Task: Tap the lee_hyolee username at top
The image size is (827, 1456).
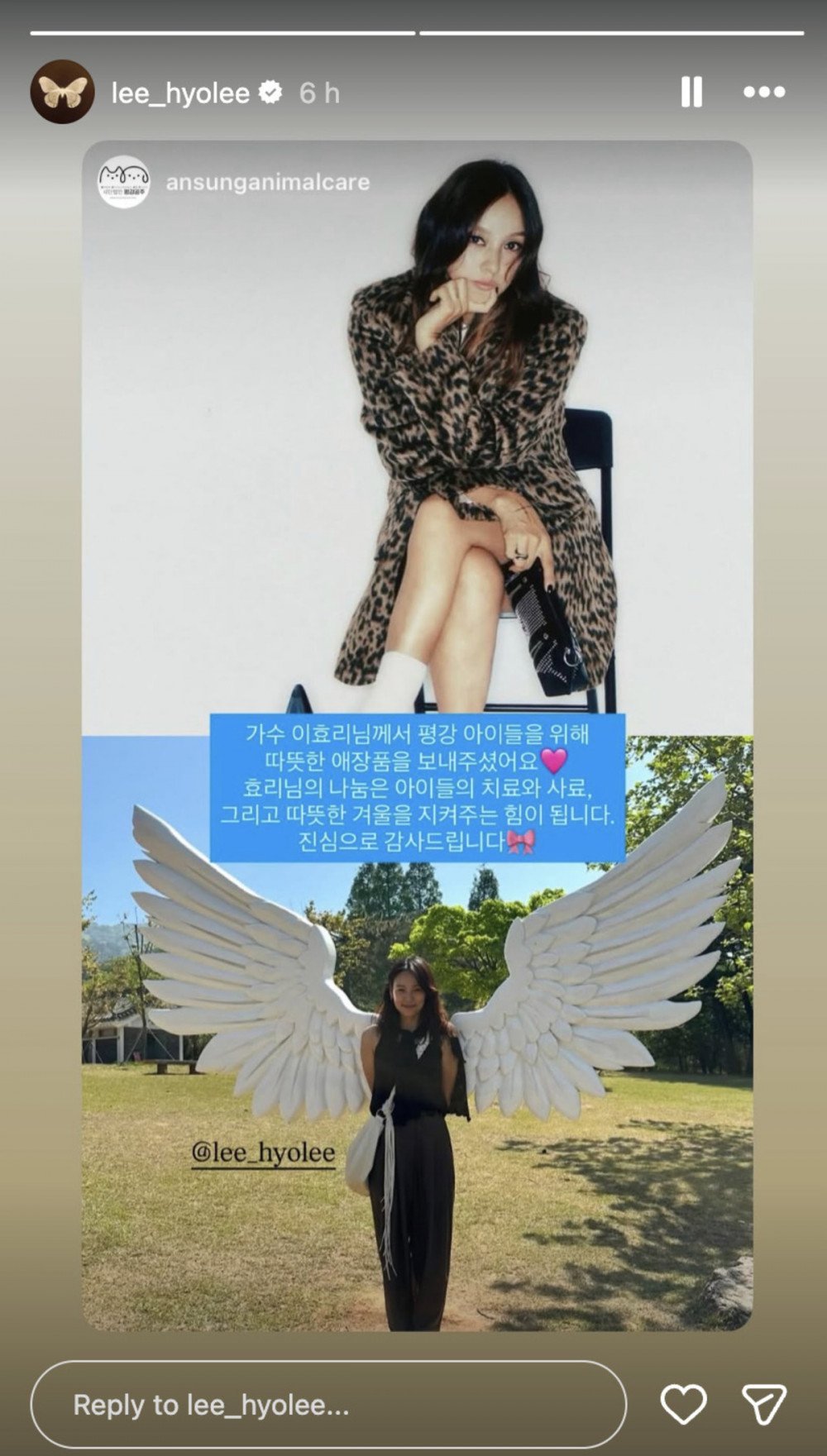Action: pyautogui.click(x=180, y=93)
